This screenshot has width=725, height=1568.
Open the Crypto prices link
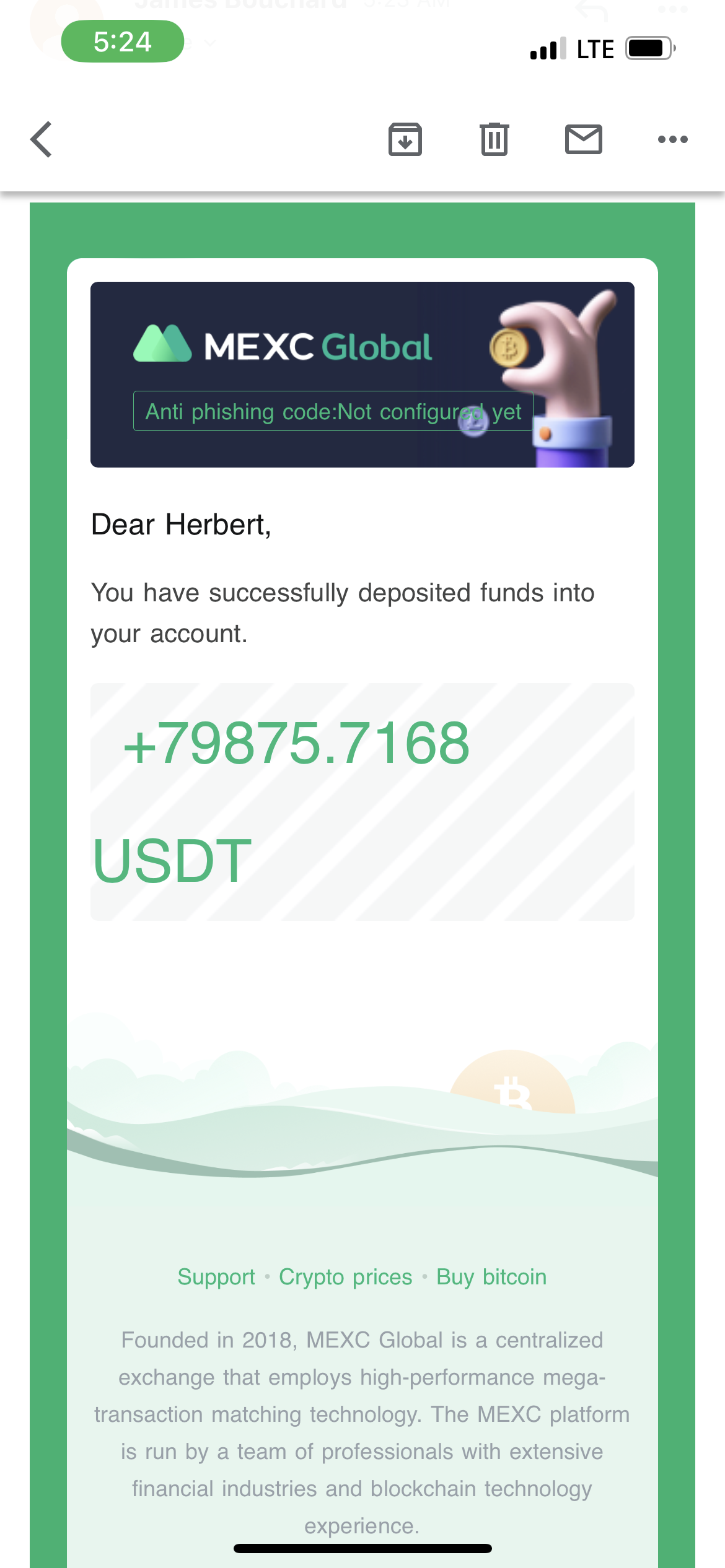click(x=345, y=1277)
